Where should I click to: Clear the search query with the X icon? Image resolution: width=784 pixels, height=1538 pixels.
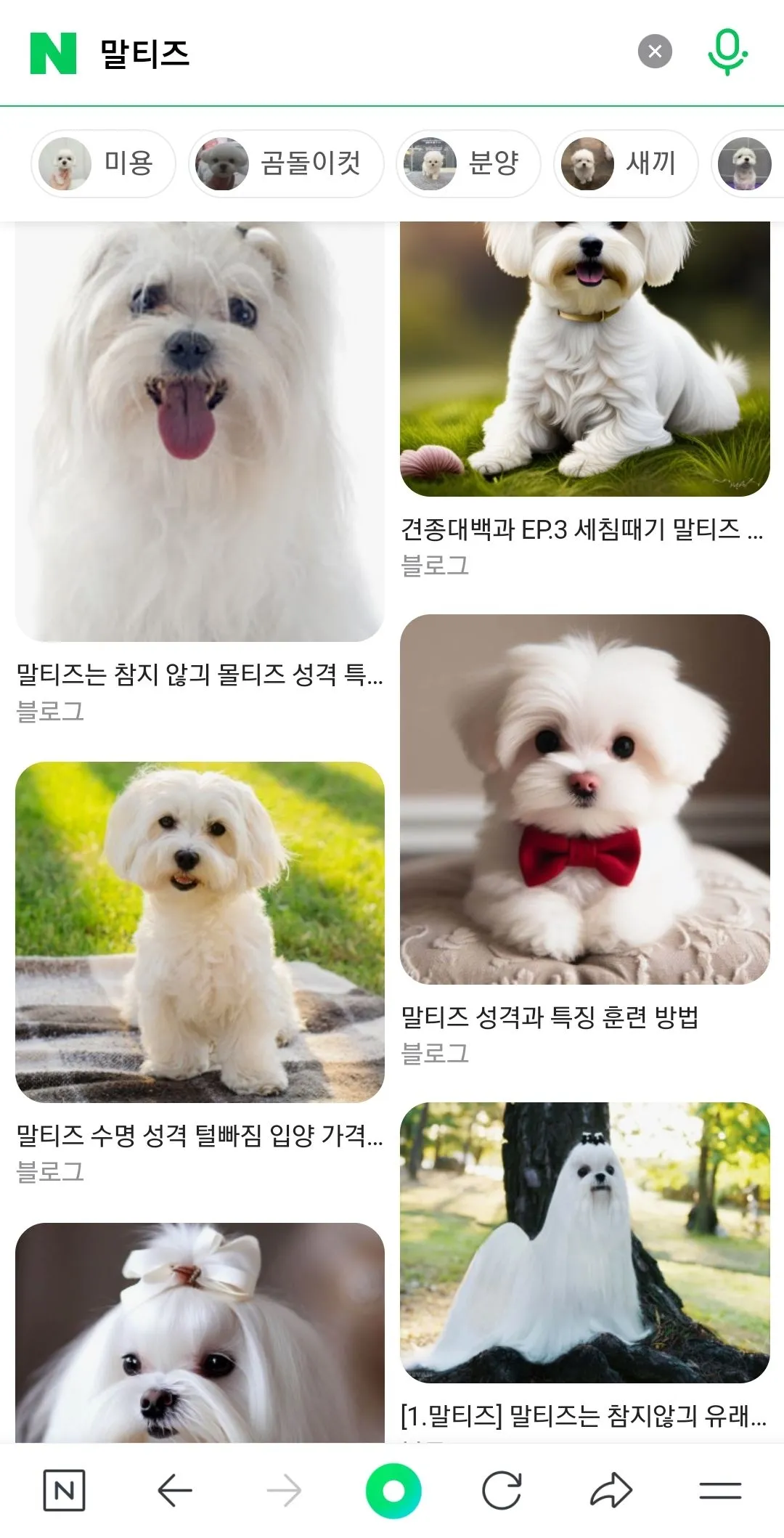(x=654, y=49)
